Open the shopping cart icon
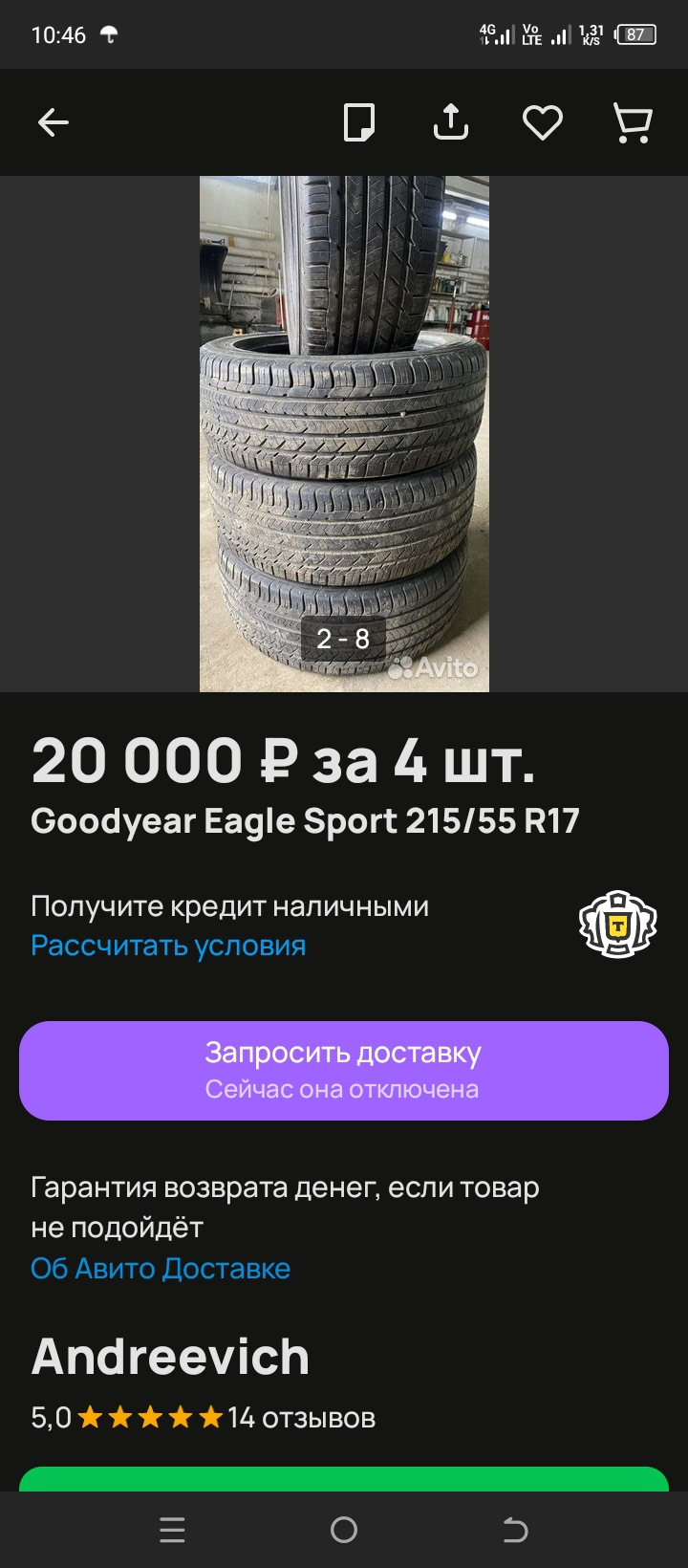The width and height of the screenshot is (688, 1568). click(631, 121)
